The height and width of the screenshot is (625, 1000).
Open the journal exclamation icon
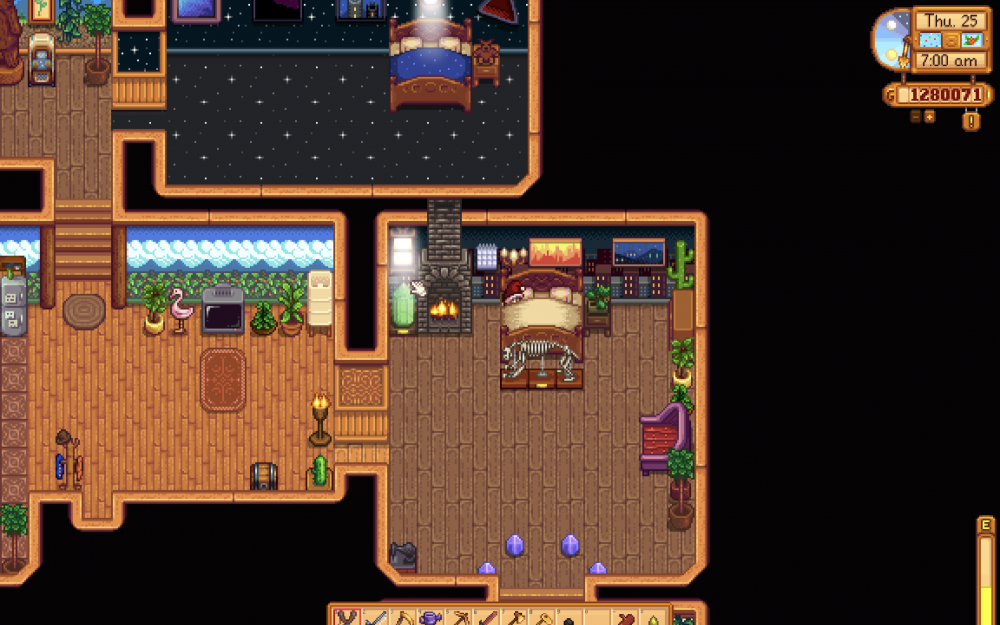pyautogui.click(x=970, y=121)
